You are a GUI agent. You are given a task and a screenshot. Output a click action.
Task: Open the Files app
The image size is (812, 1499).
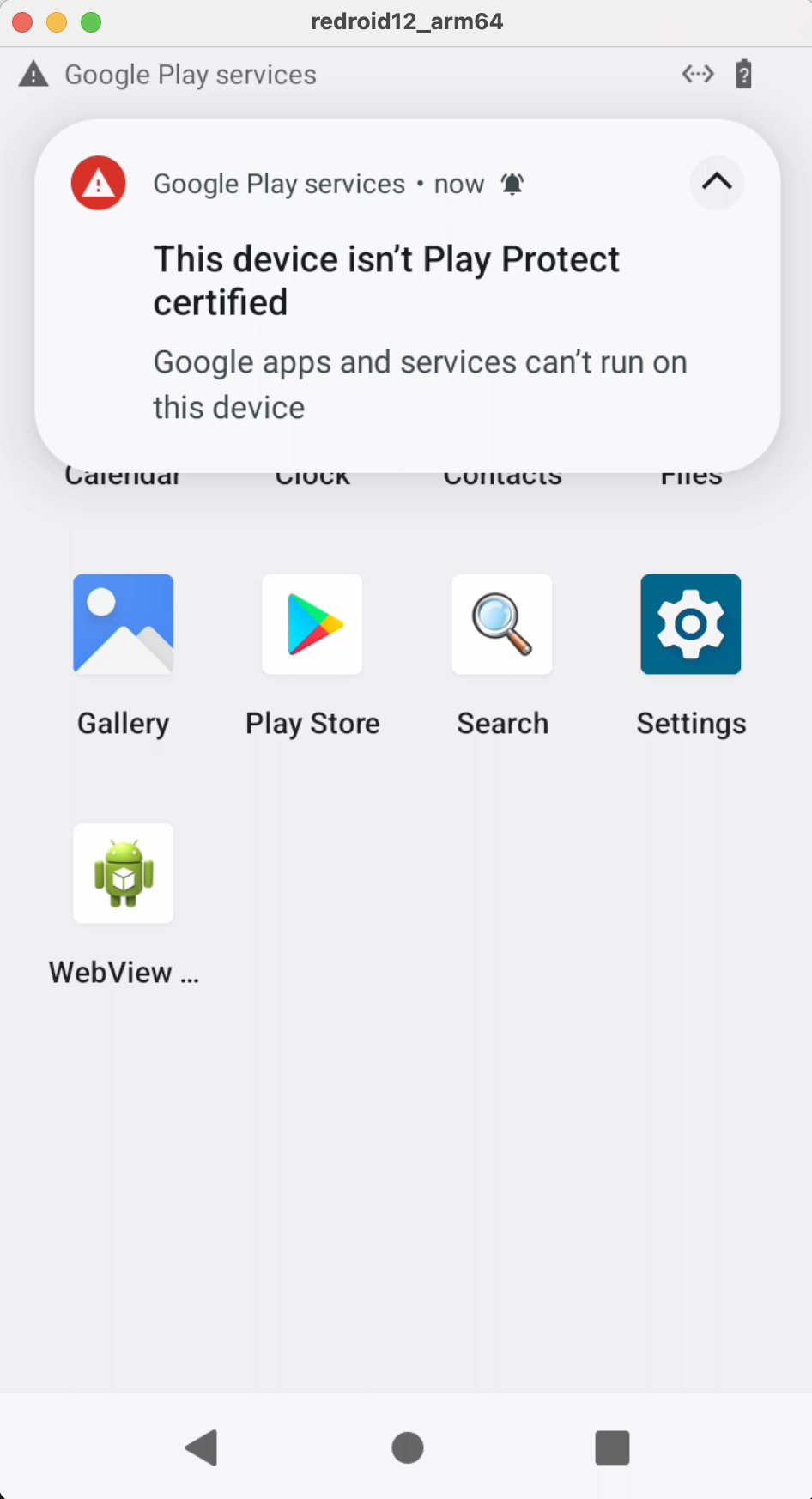[x=690, y=475]
